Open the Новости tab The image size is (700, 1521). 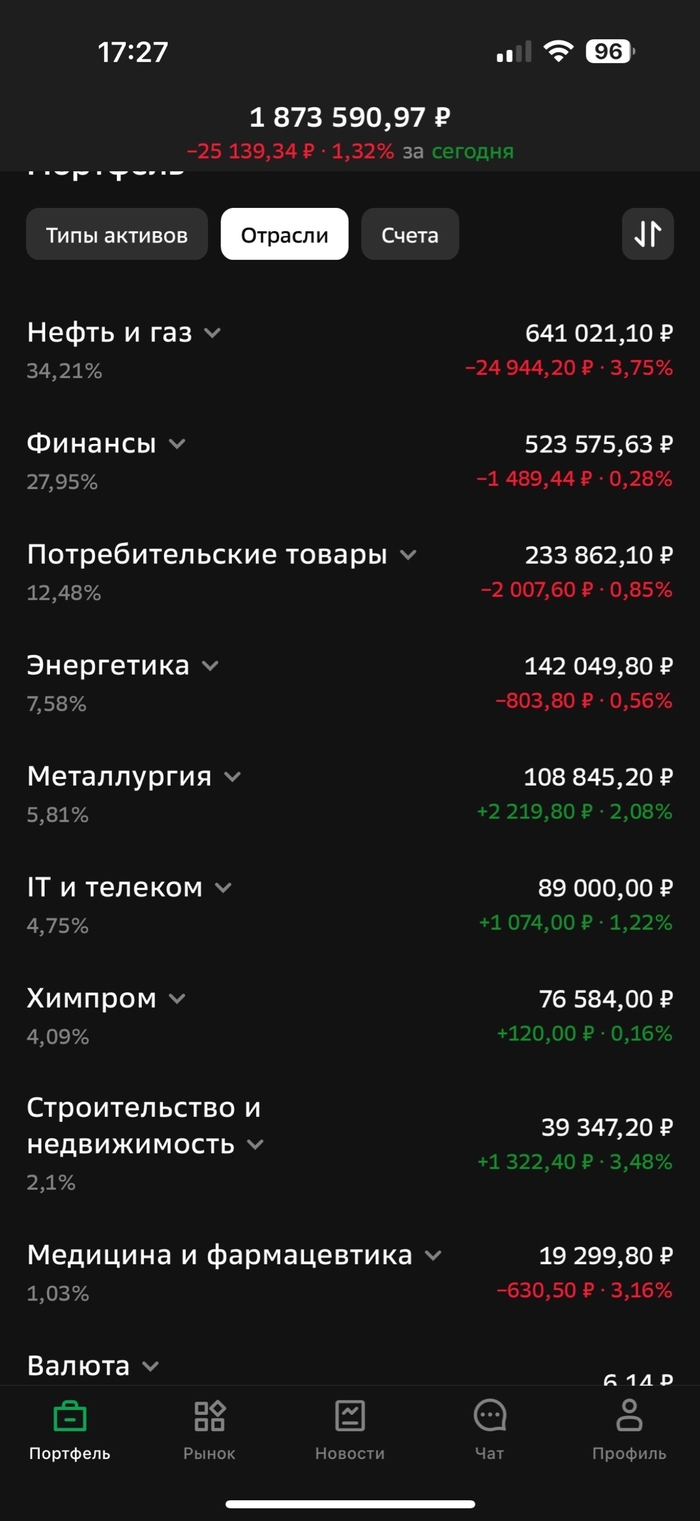[x=350, y=1431]
